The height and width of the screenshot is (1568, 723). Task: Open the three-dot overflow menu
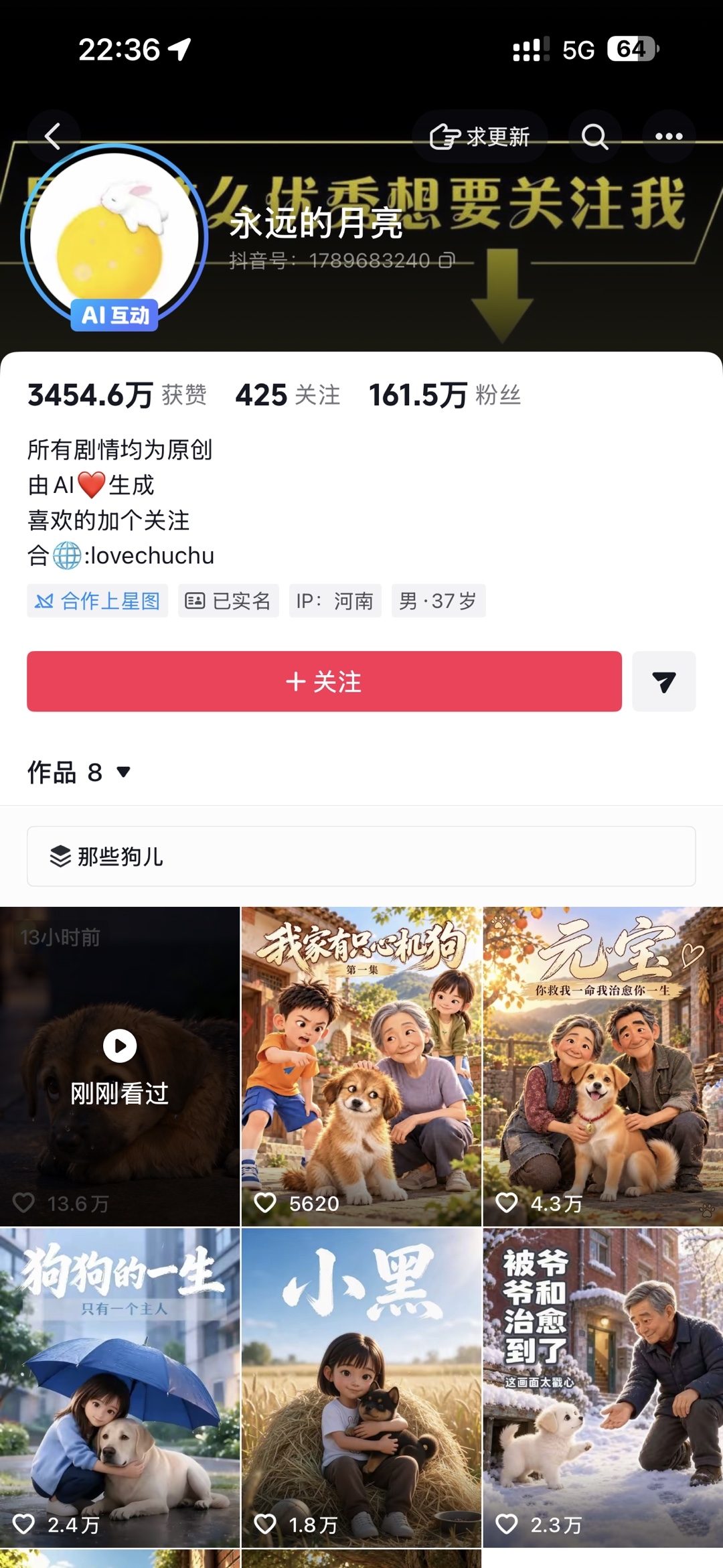click(x=669, y=136)
